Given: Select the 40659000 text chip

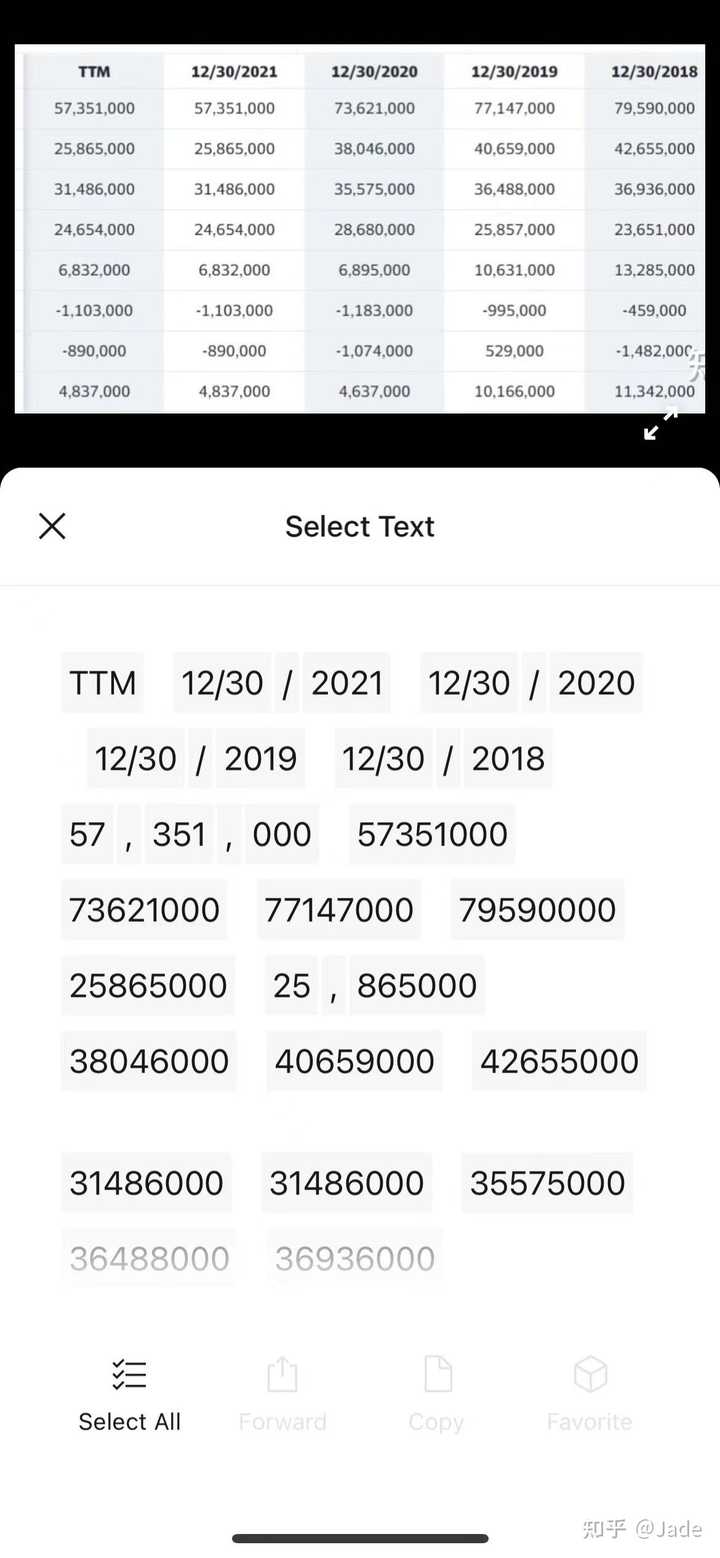Looking at the screenshot, I should point(354,1061).
